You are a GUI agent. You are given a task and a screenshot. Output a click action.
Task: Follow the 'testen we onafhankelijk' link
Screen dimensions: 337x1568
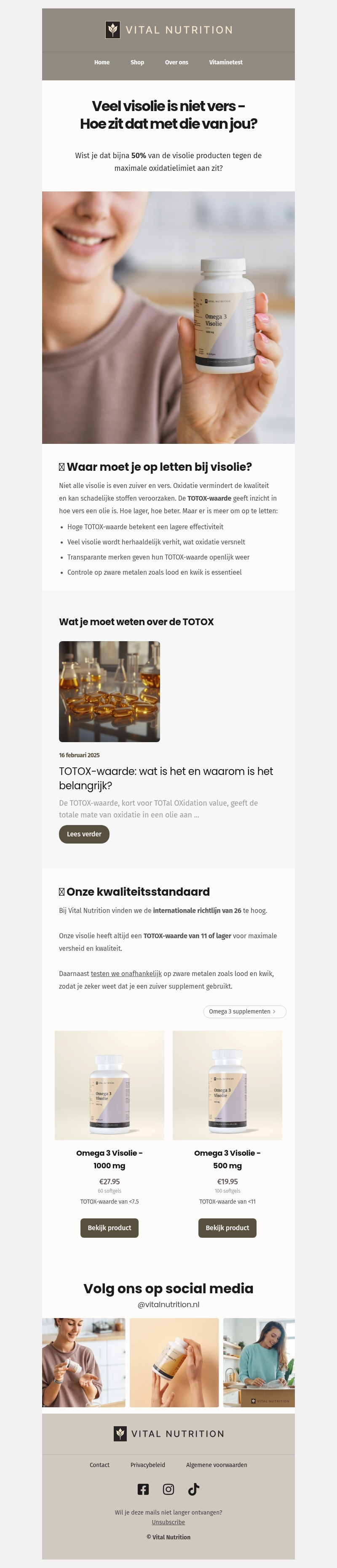tap(126, 973)
